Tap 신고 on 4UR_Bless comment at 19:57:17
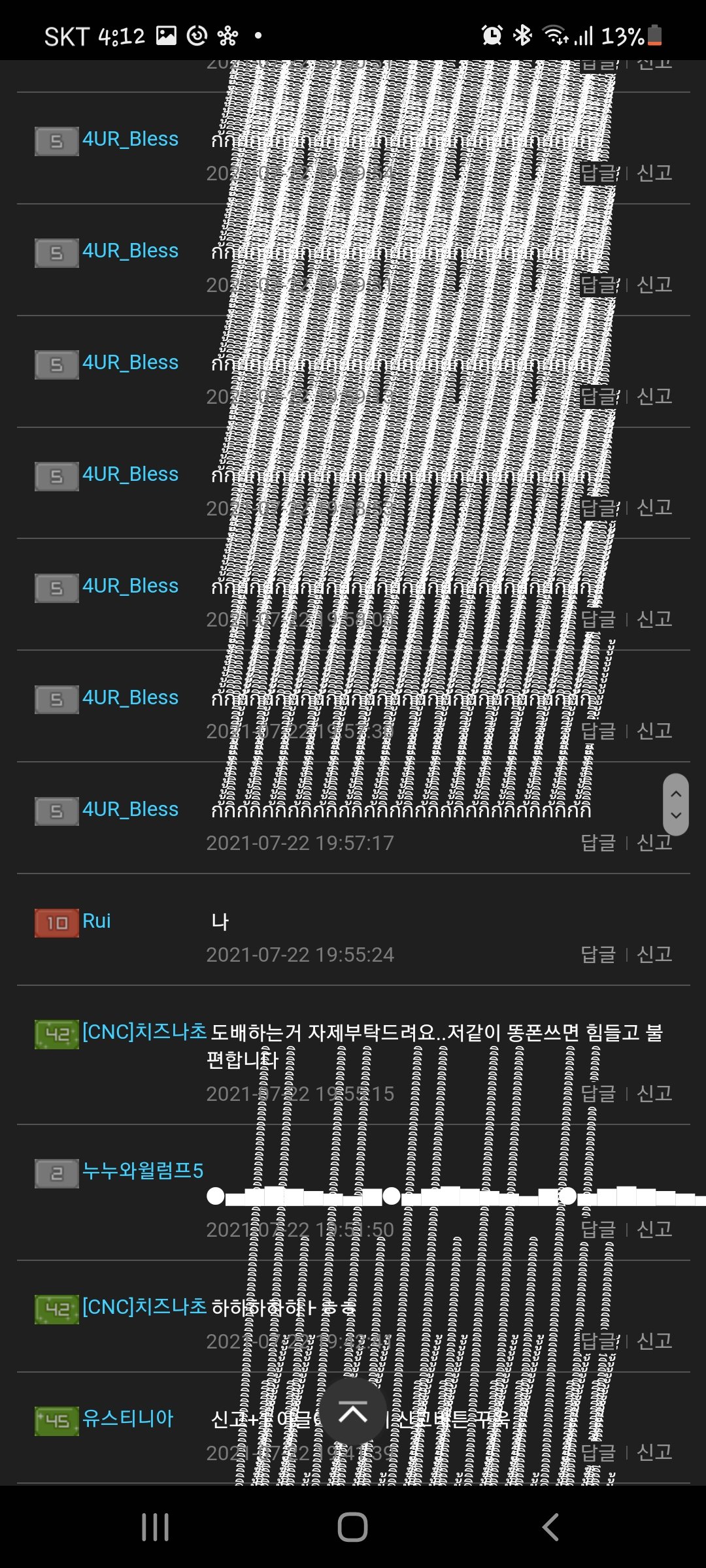 [654, 844]
